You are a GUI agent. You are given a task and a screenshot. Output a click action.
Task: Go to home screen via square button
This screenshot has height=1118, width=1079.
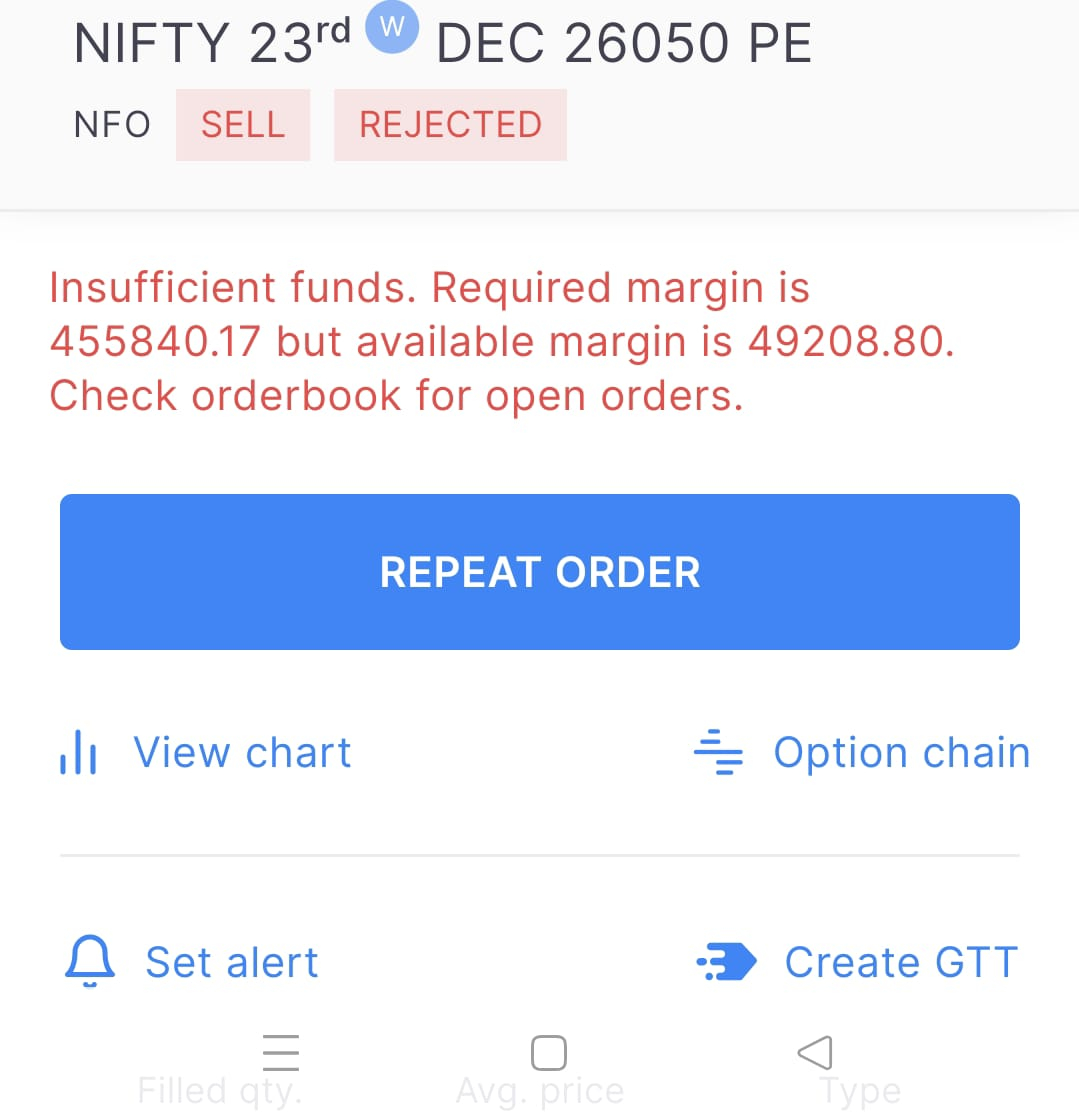[x=549, y=1052]
